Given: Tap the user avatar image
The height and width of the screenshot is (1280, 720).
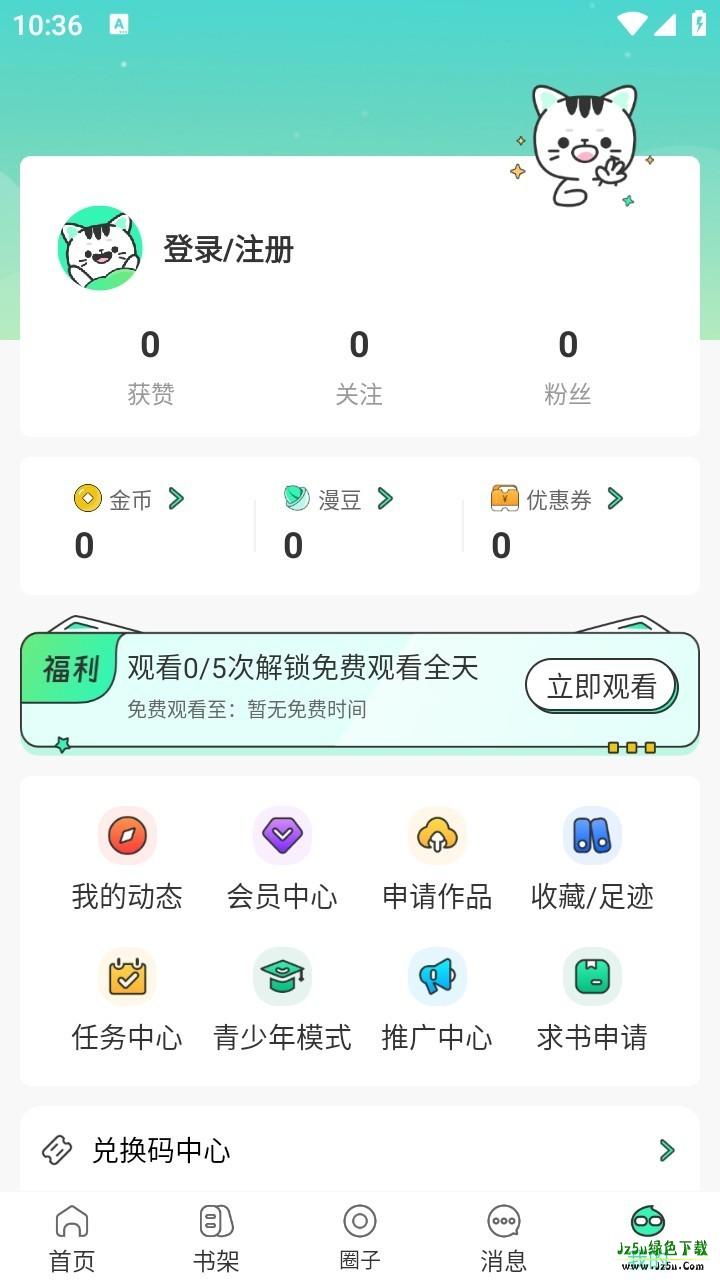Looking at the screenshot, I should 99,249.
